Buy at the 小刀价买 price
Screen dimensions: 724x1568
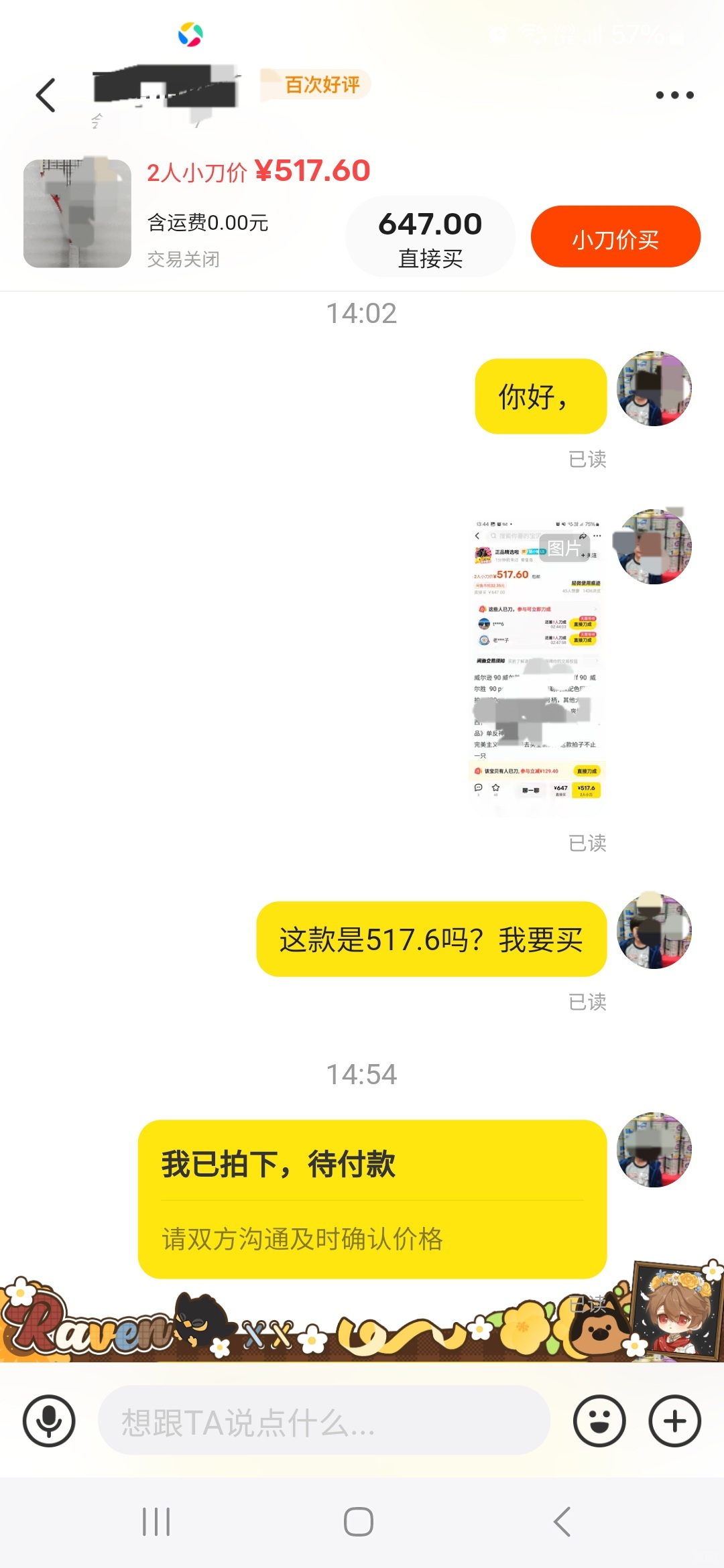click(615, 238)
